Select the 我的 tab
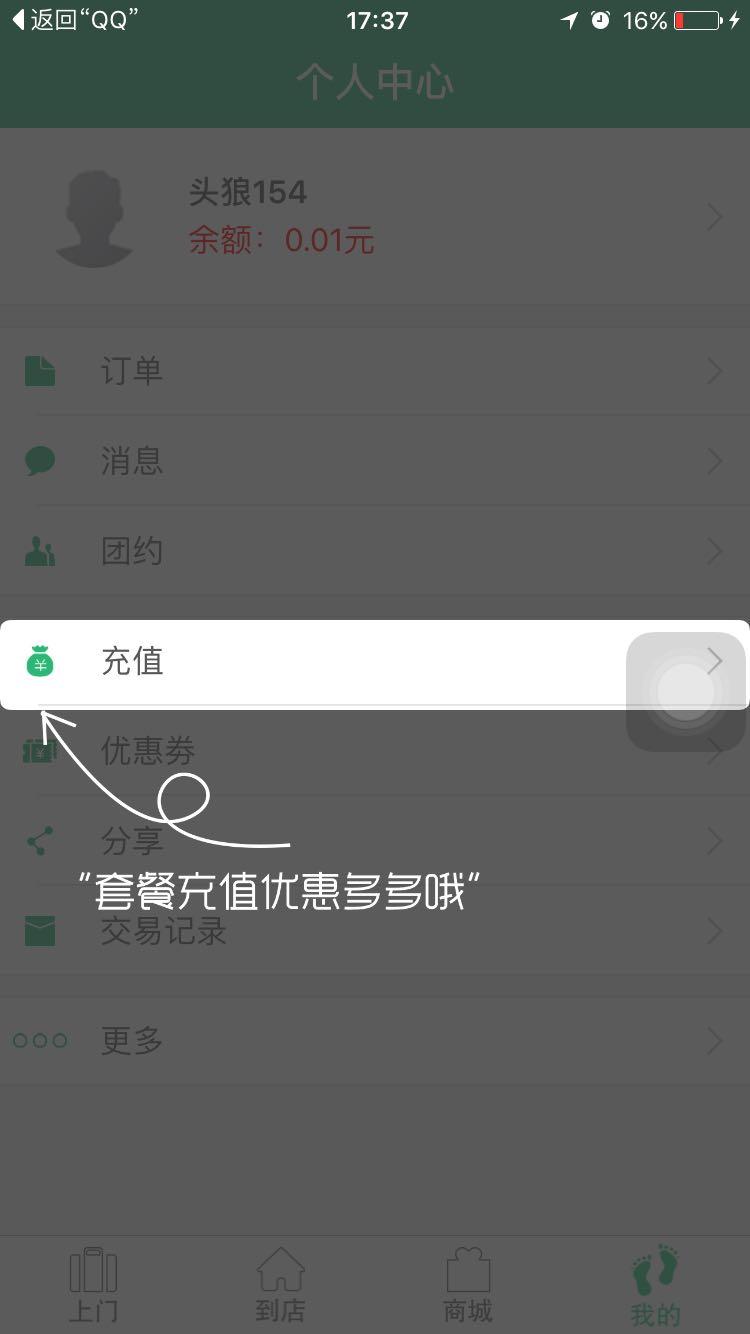The image size is (750, 1334). tap(656, 1285)
